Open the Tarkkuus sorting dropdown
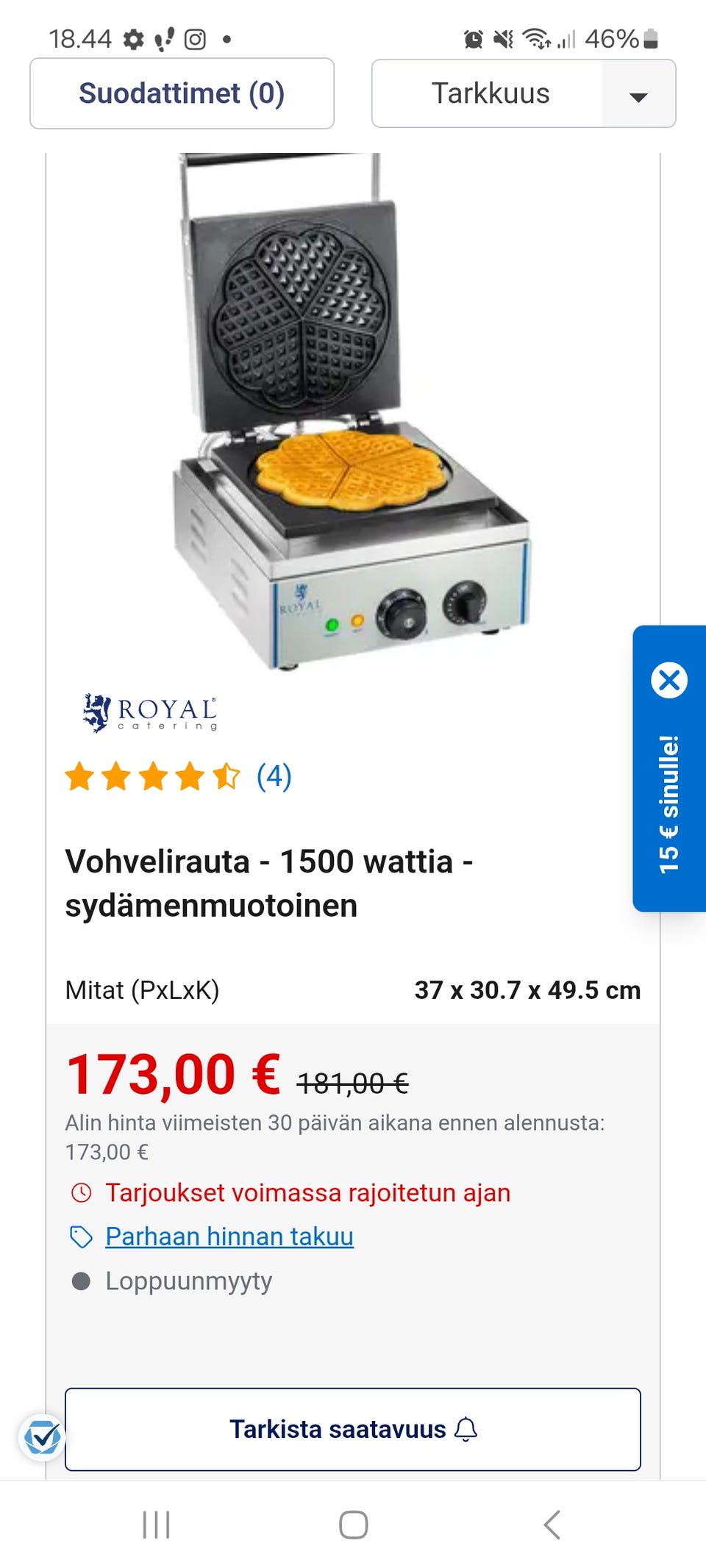This screenshot has height=1568, width=706. (x=491, y=93)
